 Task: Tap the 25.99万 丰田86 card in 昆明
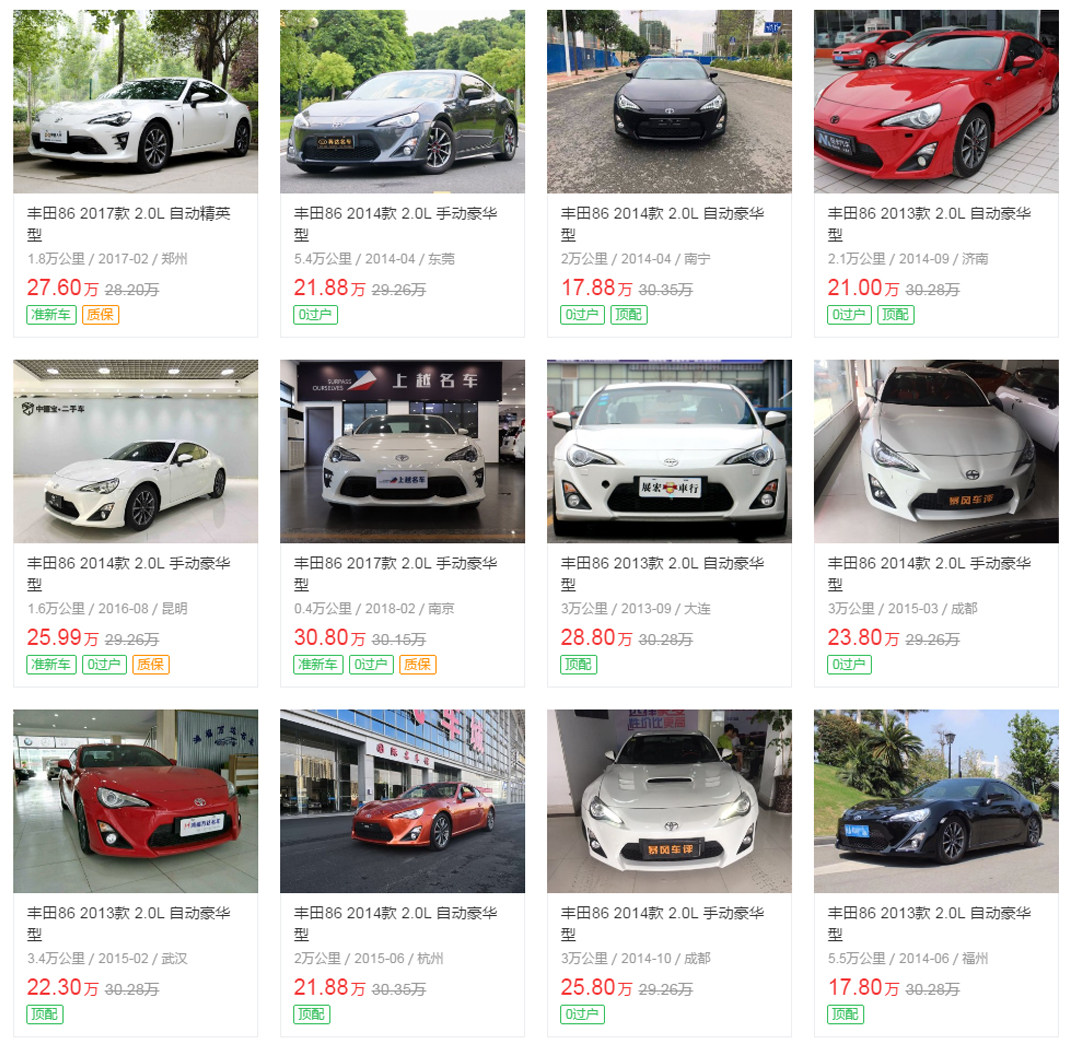pyautogui.click(x=135, y=452)
